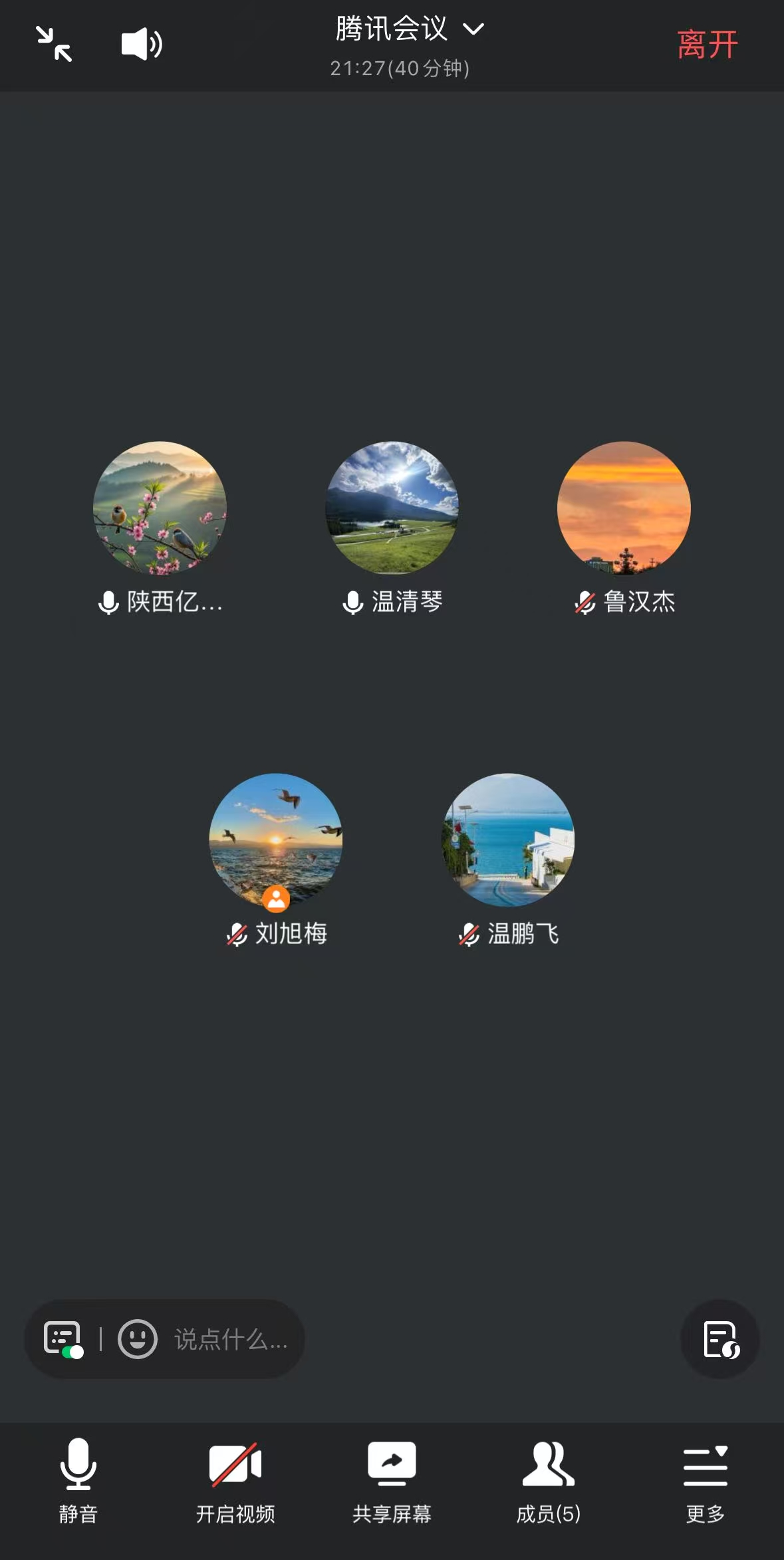Select participant 温鹏飞
This screenshot has height=1560, width=784.
coord(508,840)
